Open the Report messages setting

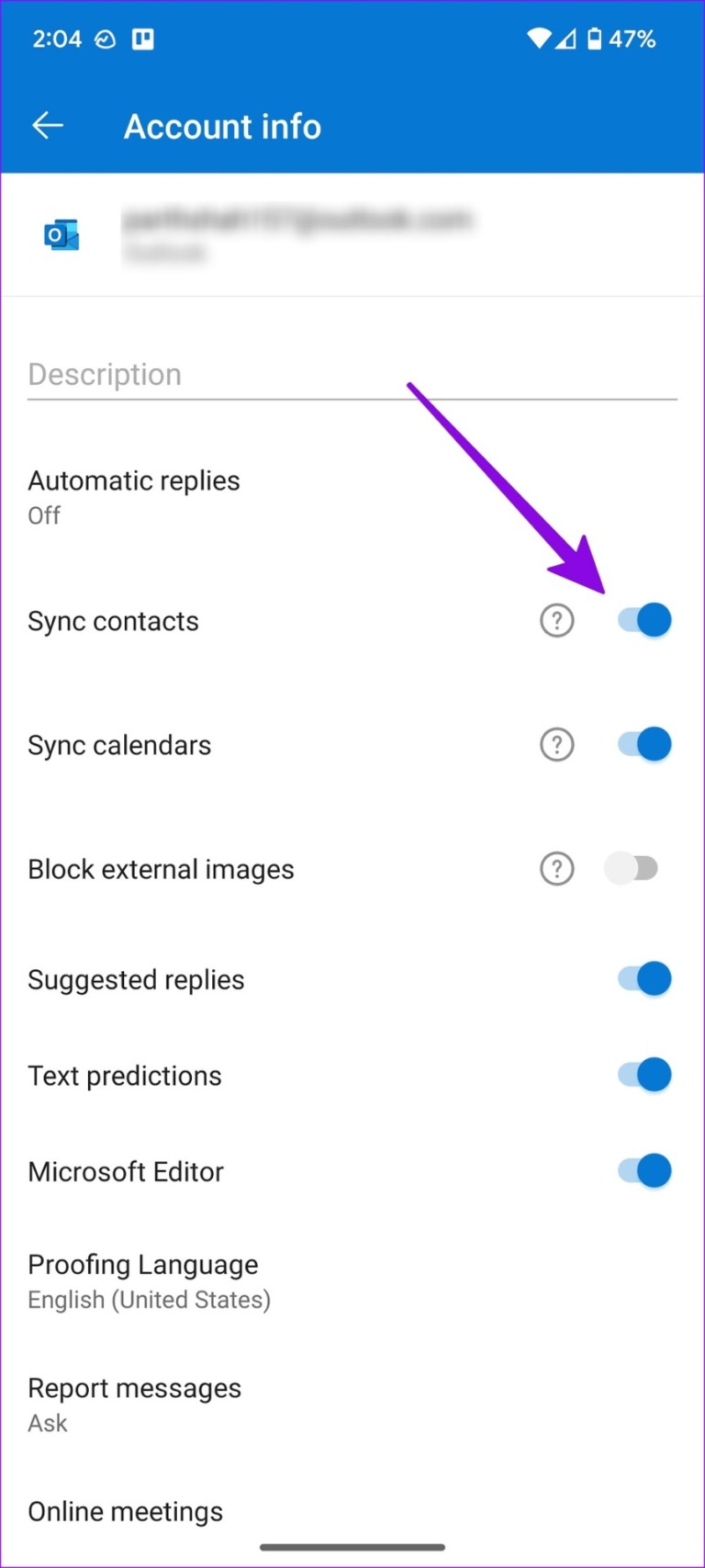[135, 1403]
